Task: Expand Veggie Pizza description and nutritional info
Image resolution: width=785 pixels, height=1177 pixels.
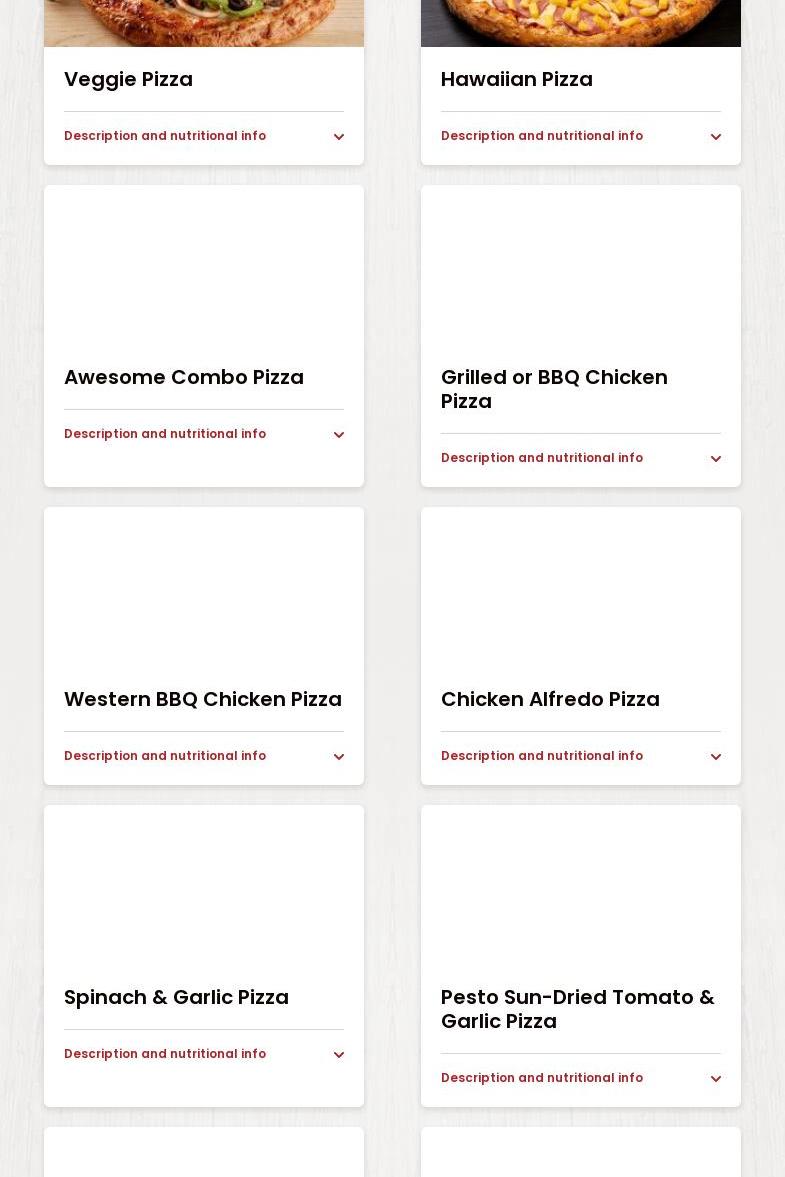Action: [x=203, y=136]
